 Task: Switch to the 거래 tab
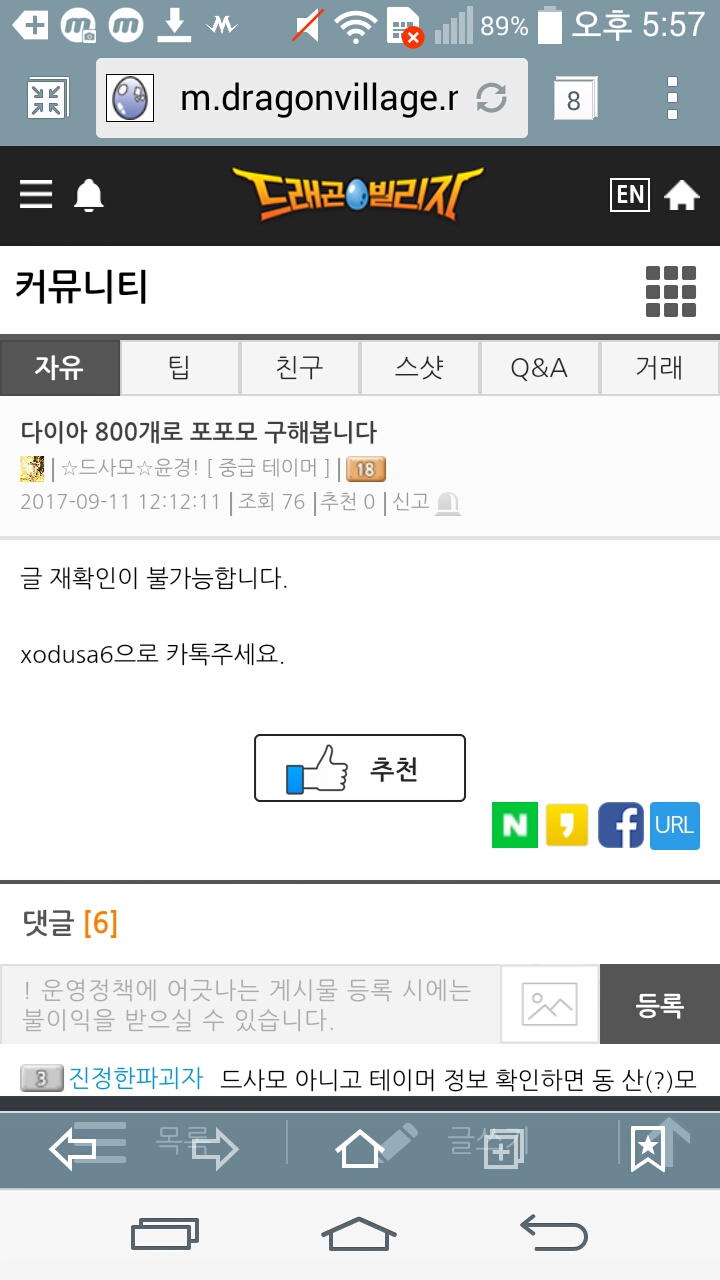coord(659,368)
